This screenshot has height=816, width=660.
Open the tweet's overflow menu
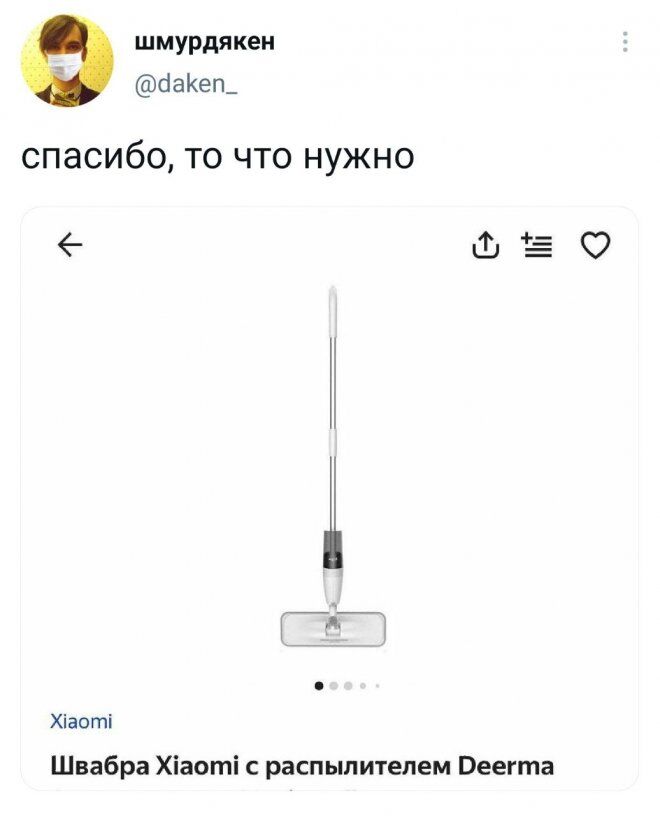[626, 43]
